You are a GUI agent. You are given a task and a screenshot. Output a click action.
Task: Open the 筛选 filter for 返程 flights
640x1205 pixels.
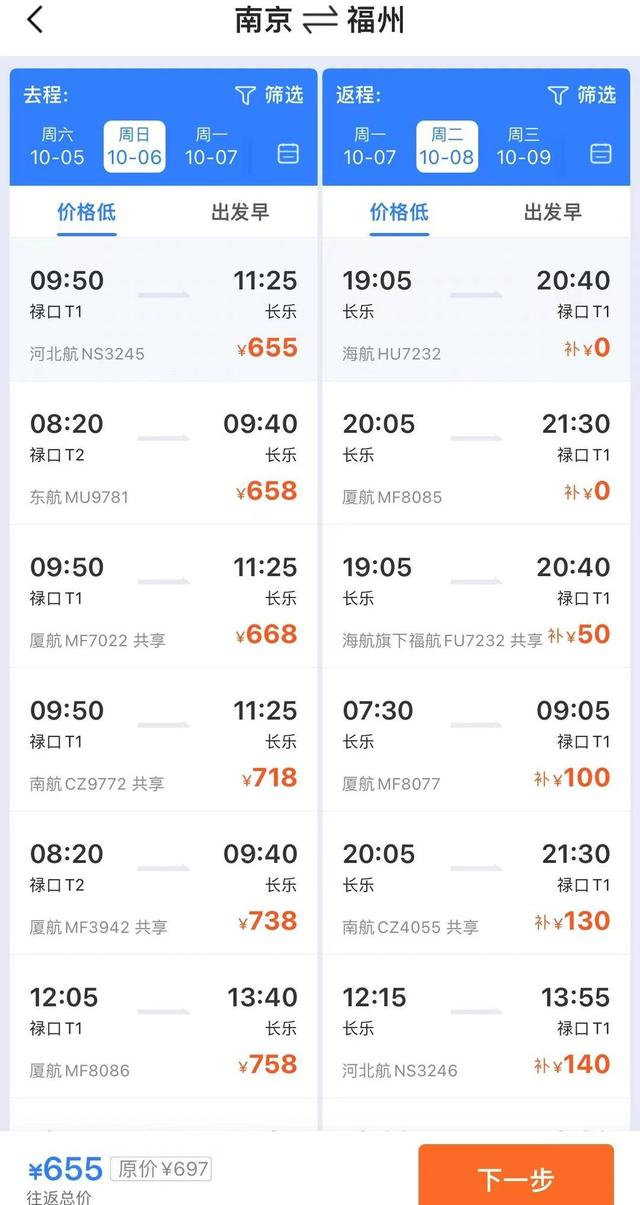coord(582,95)
